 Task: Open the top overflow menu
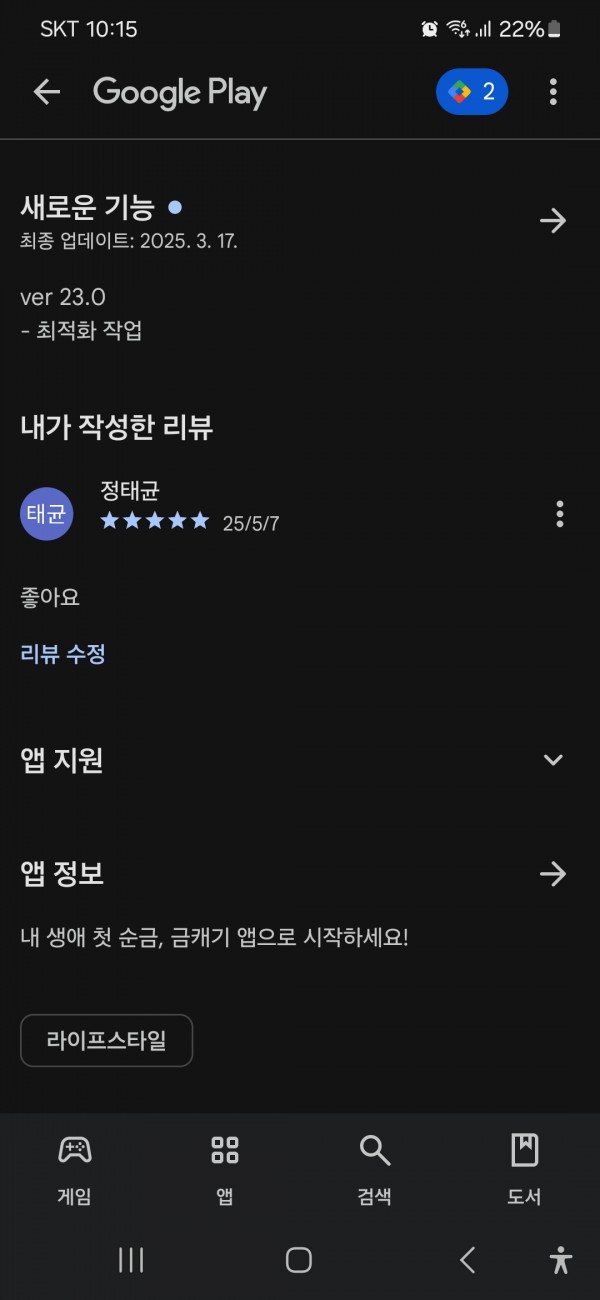coord(553,93)
